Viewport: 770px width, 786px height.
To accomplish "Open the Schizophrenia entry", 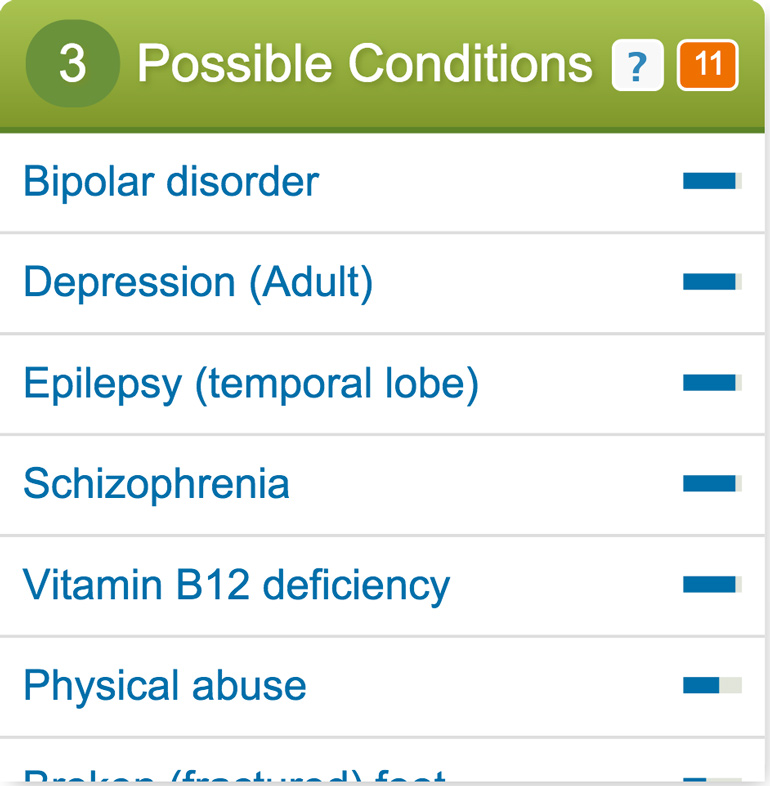I will 156,485.
